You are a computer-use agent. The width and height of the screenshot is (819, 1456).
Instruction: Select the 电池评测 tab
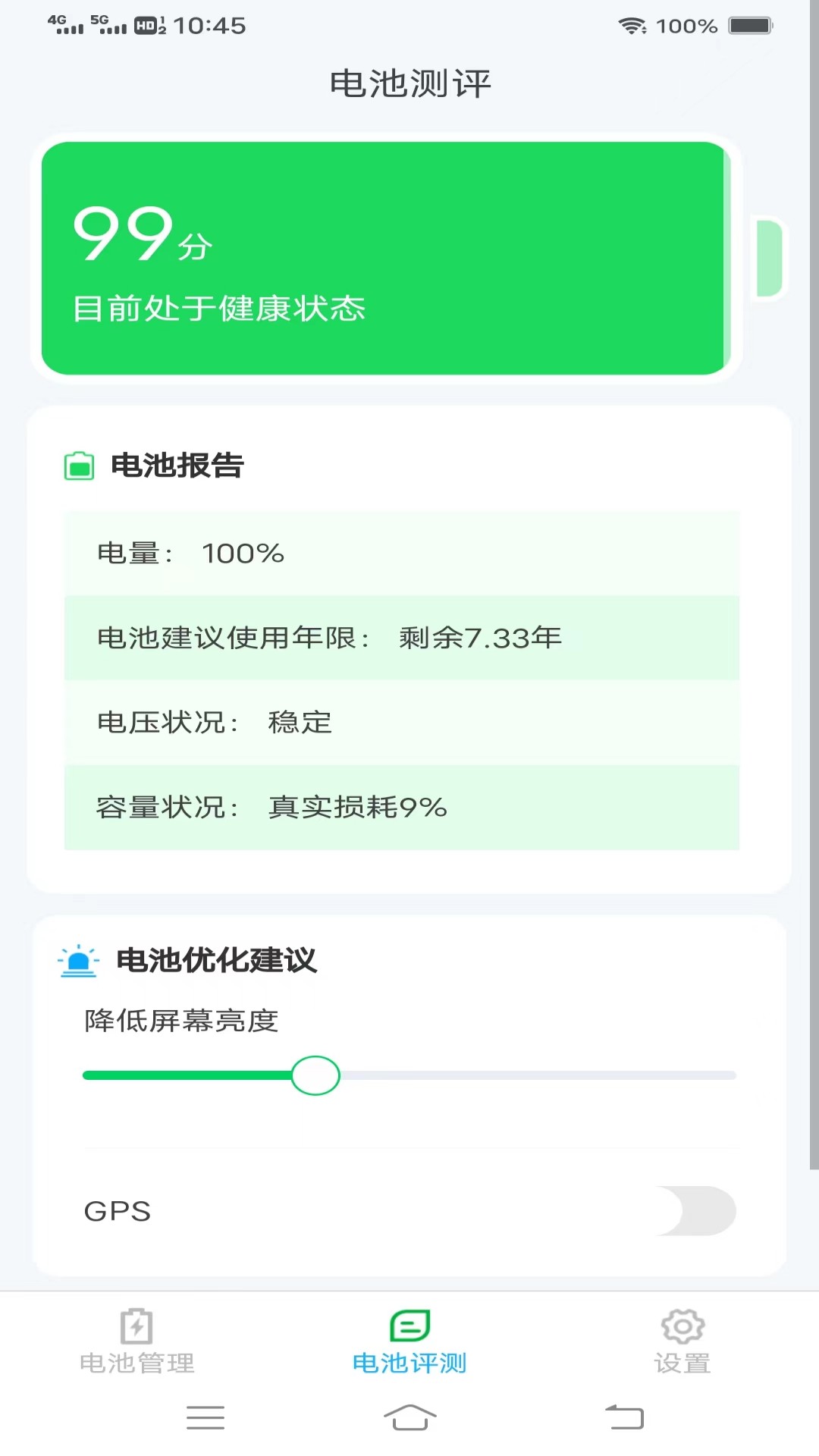pyautogui.click(x=409, y=1341)
